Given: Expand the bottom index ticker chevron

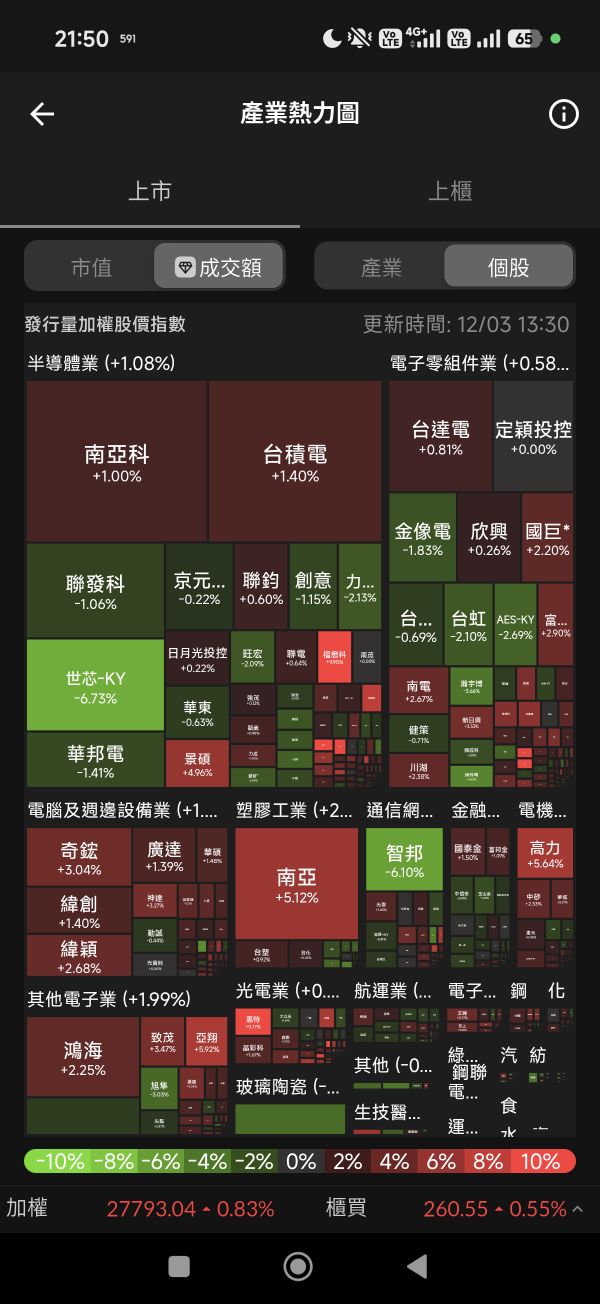Looking at the screenshot, I should tap(577, 1209).
